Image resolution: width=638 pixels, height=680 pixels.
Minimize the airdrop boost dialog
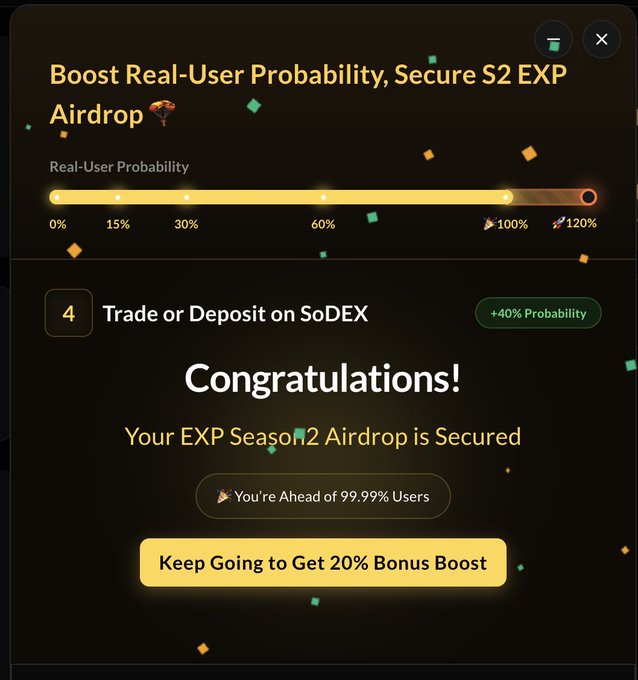553,40
